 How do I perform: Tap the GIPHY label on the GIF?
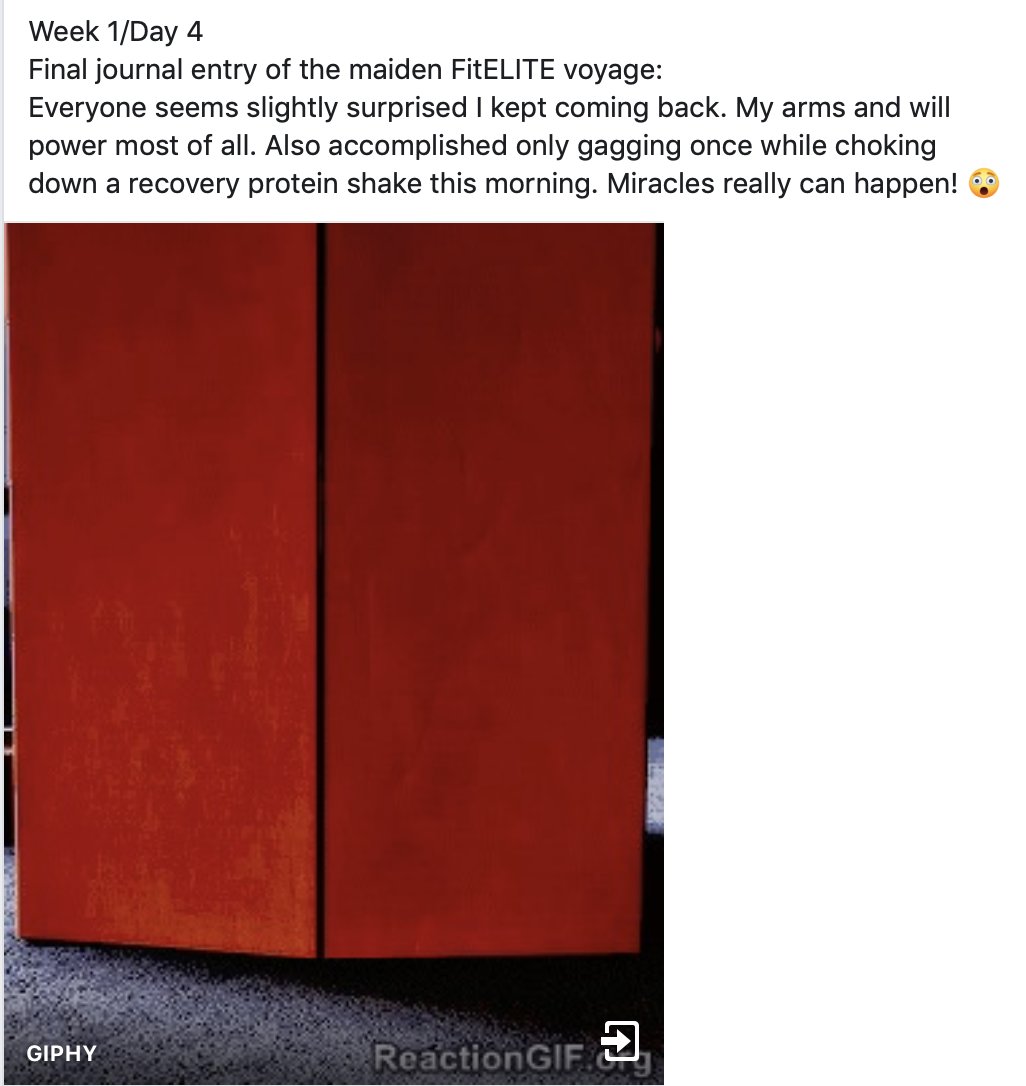(x=62, y=1053)
